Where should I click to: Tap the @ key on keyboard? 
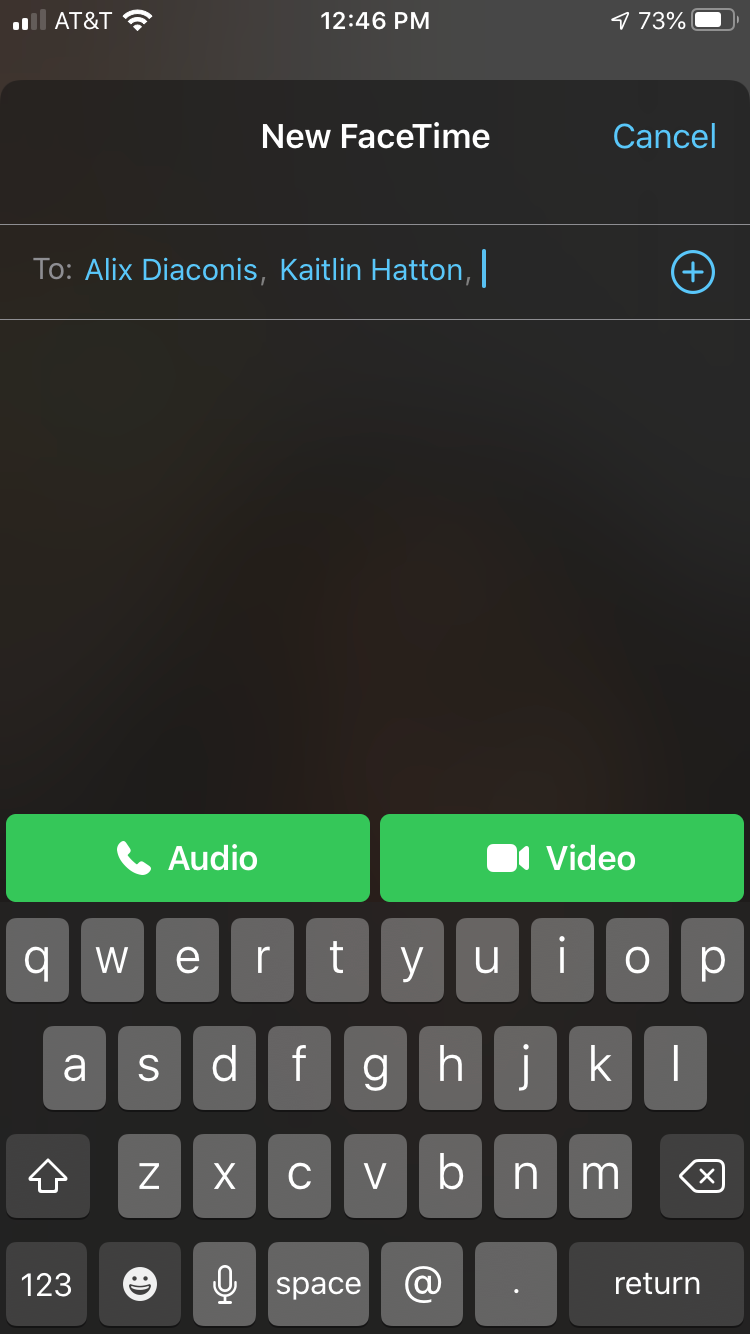coord(423,1284)
